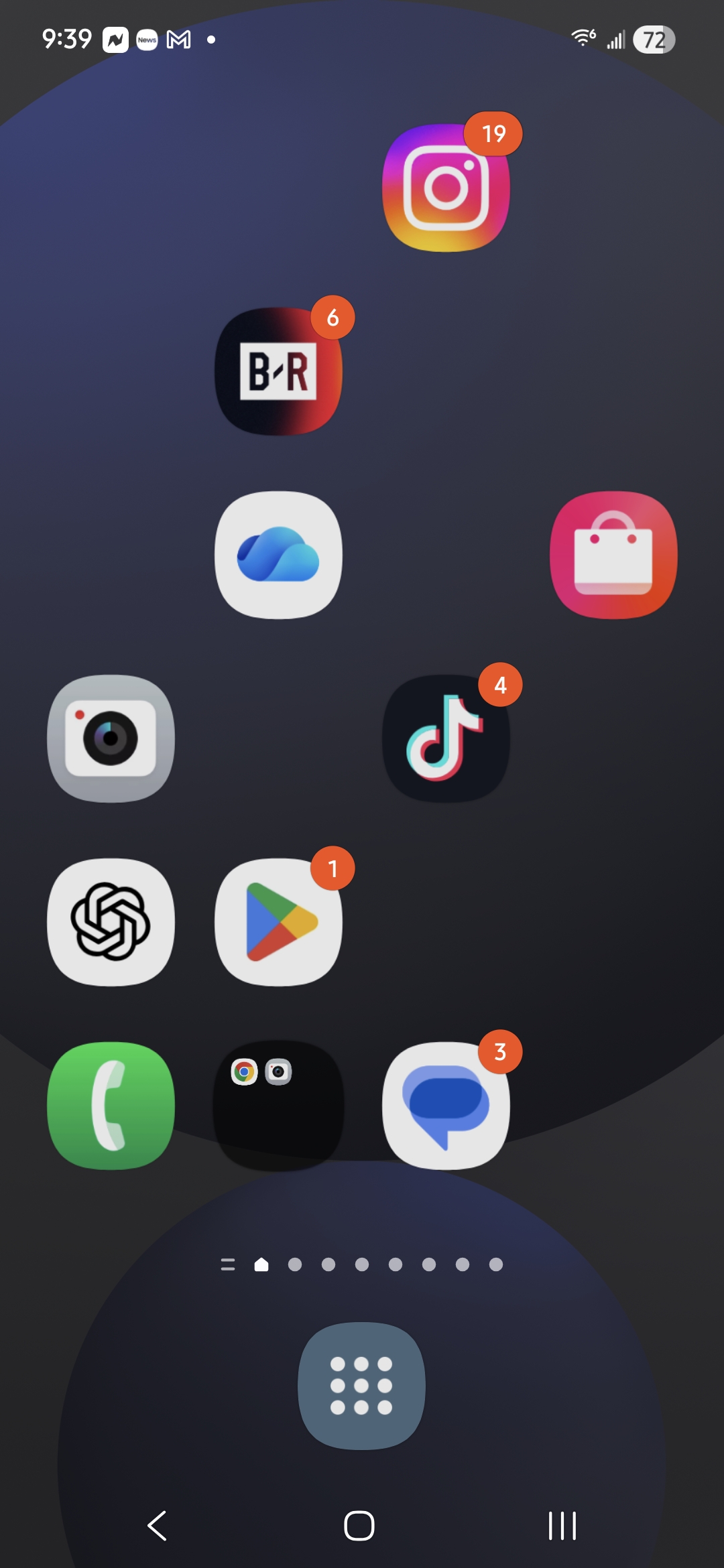
Task: Tap the system back button
Action: pyautogui.click(x=158, y=1526)
